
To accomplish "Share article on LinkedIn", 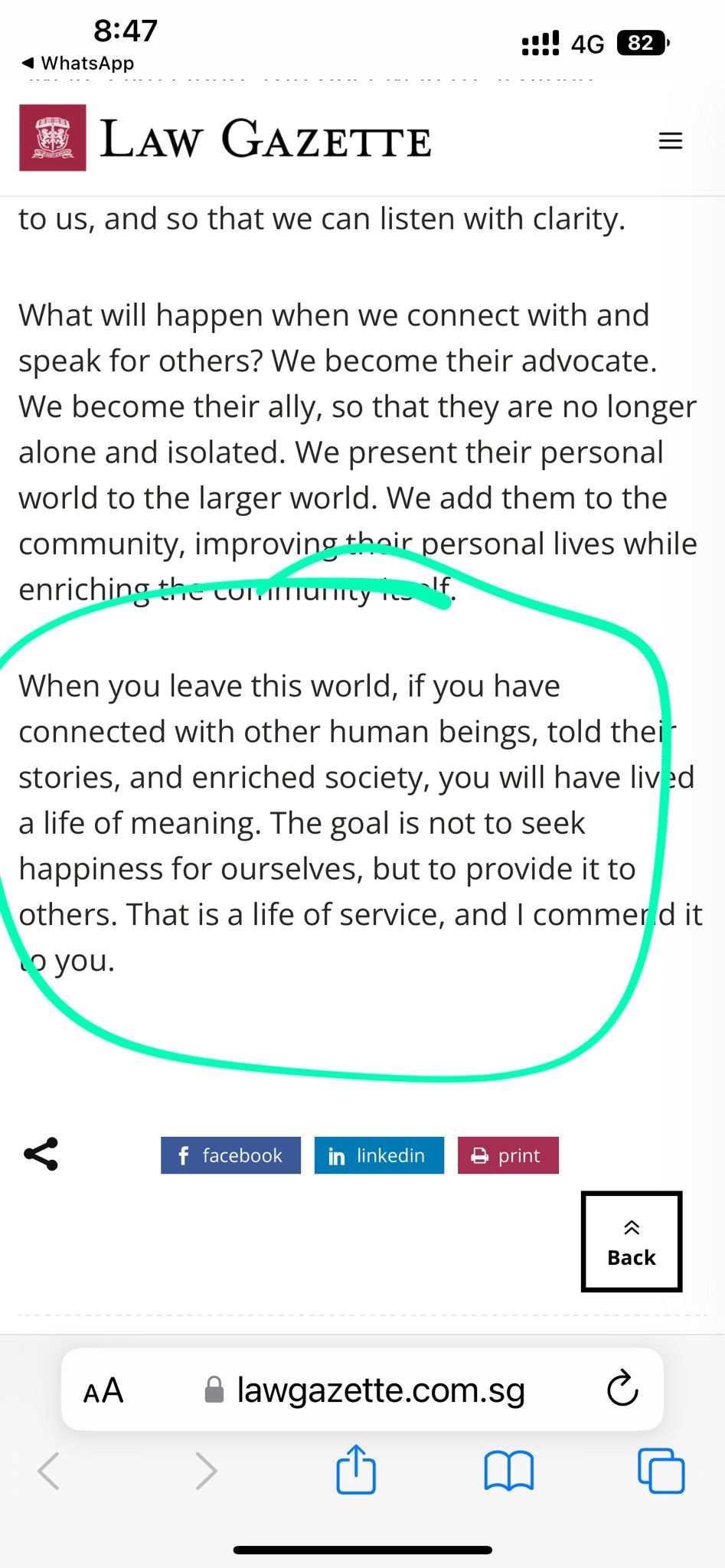I will click(379, 1155).
